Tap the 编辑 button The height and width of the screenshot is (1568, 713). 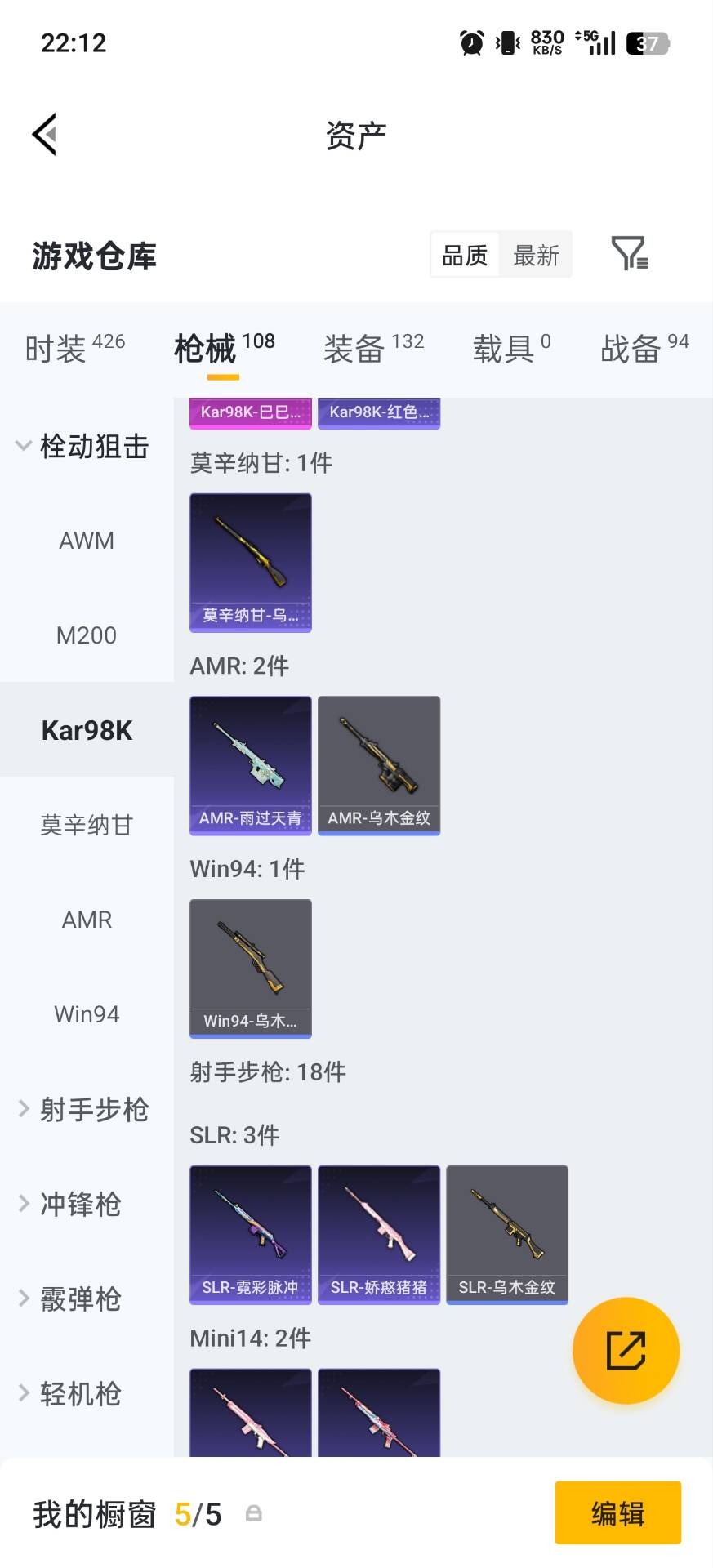[617, 1513]
